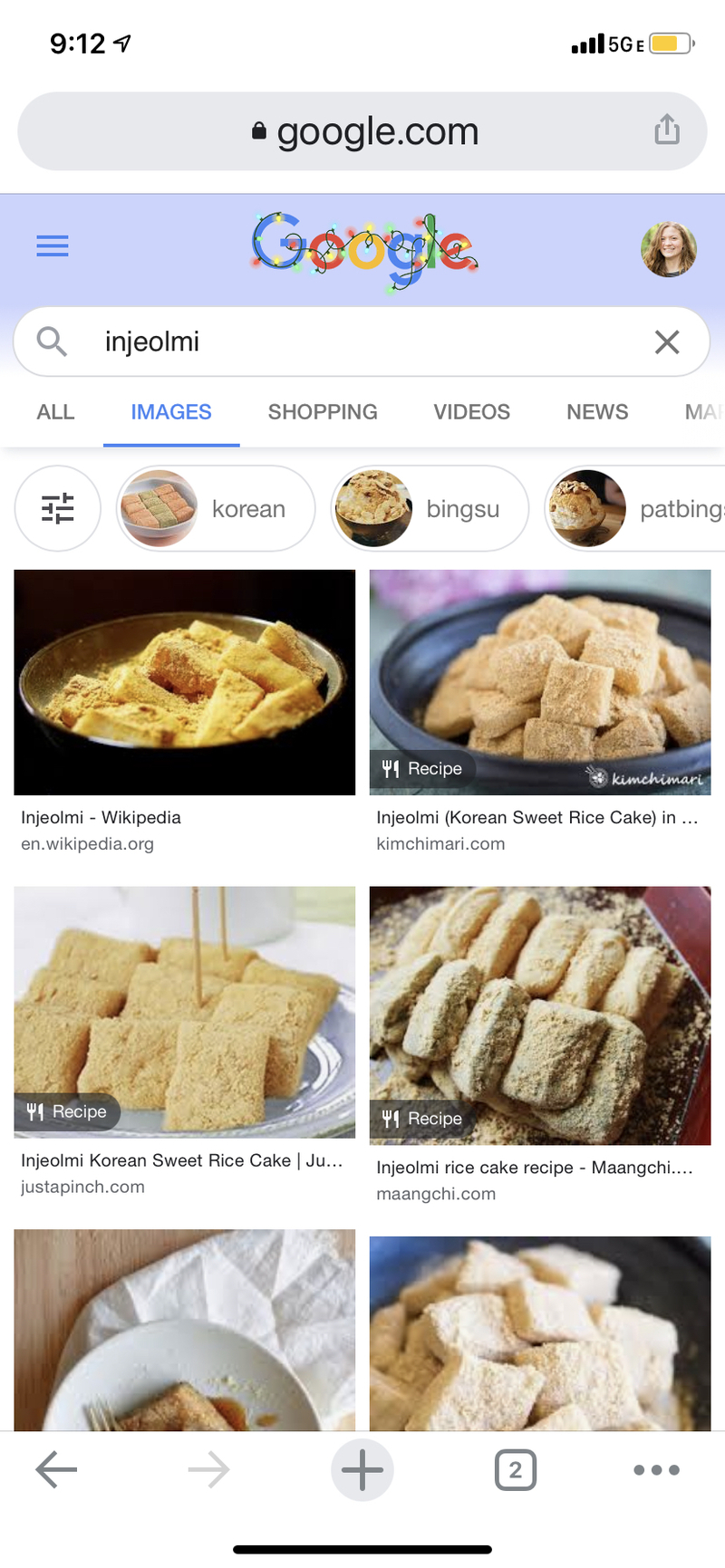Edit the injeolmi search field

(362, 342)
